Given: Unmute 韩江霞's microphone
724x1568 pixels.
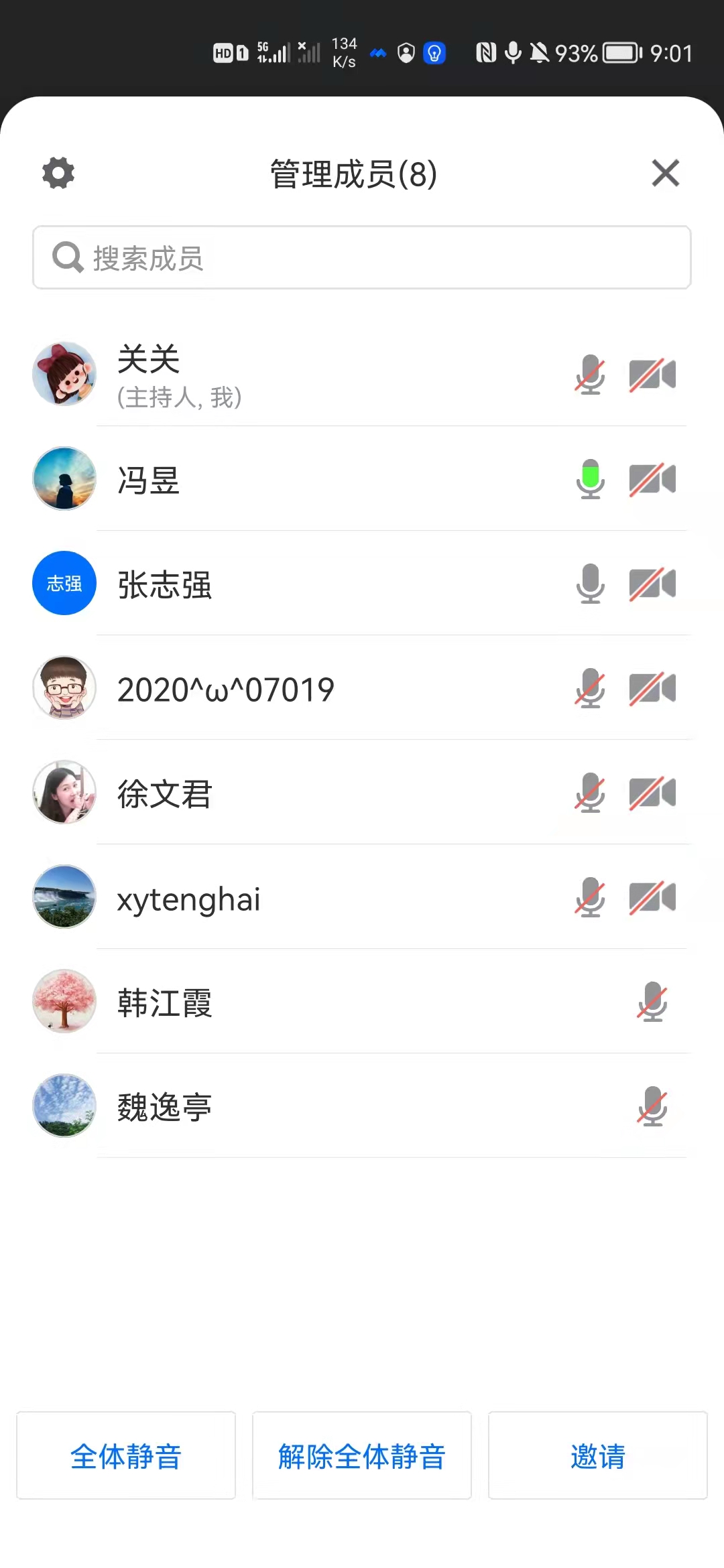Looking at the screenshot, I should 652,1002.
